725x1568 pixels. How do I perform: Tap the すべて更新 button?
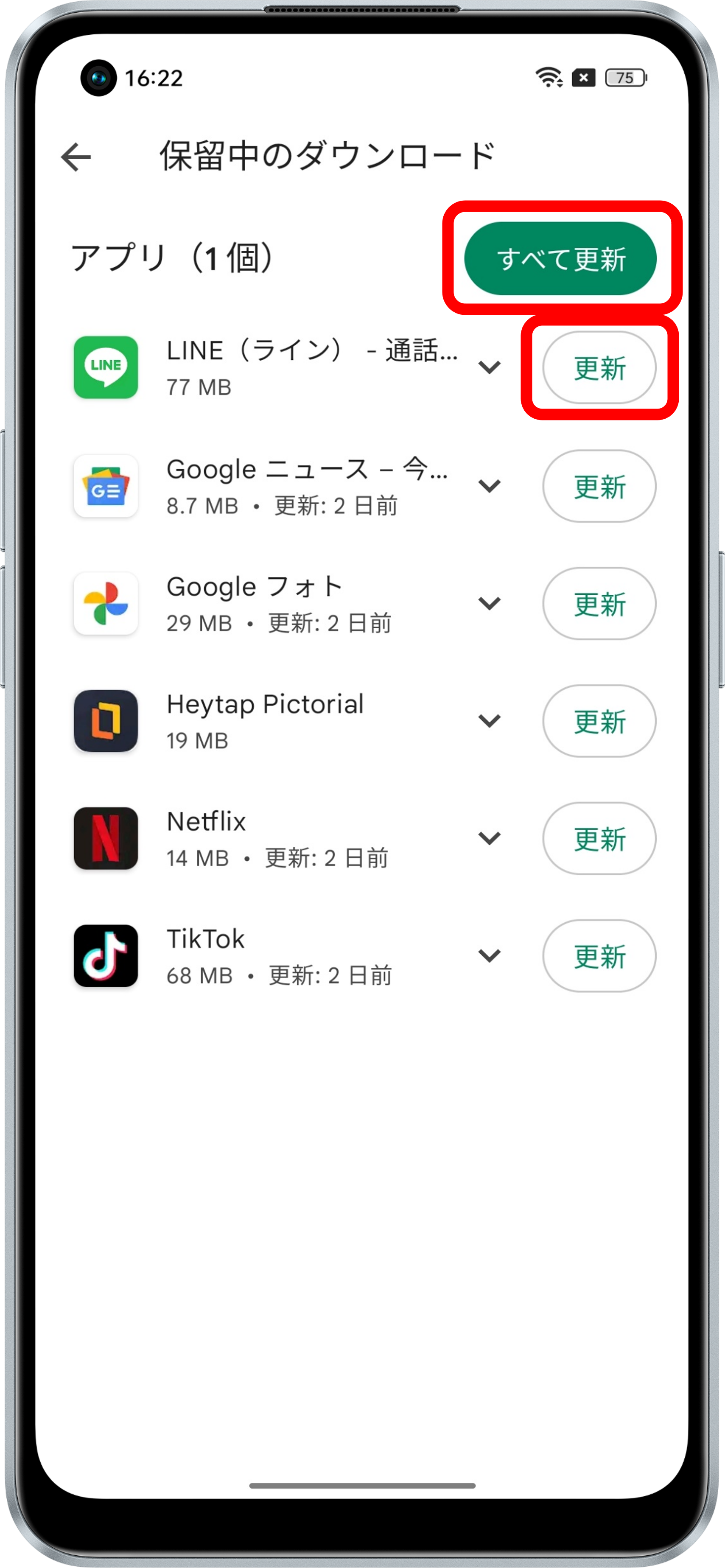pos(560,259)
